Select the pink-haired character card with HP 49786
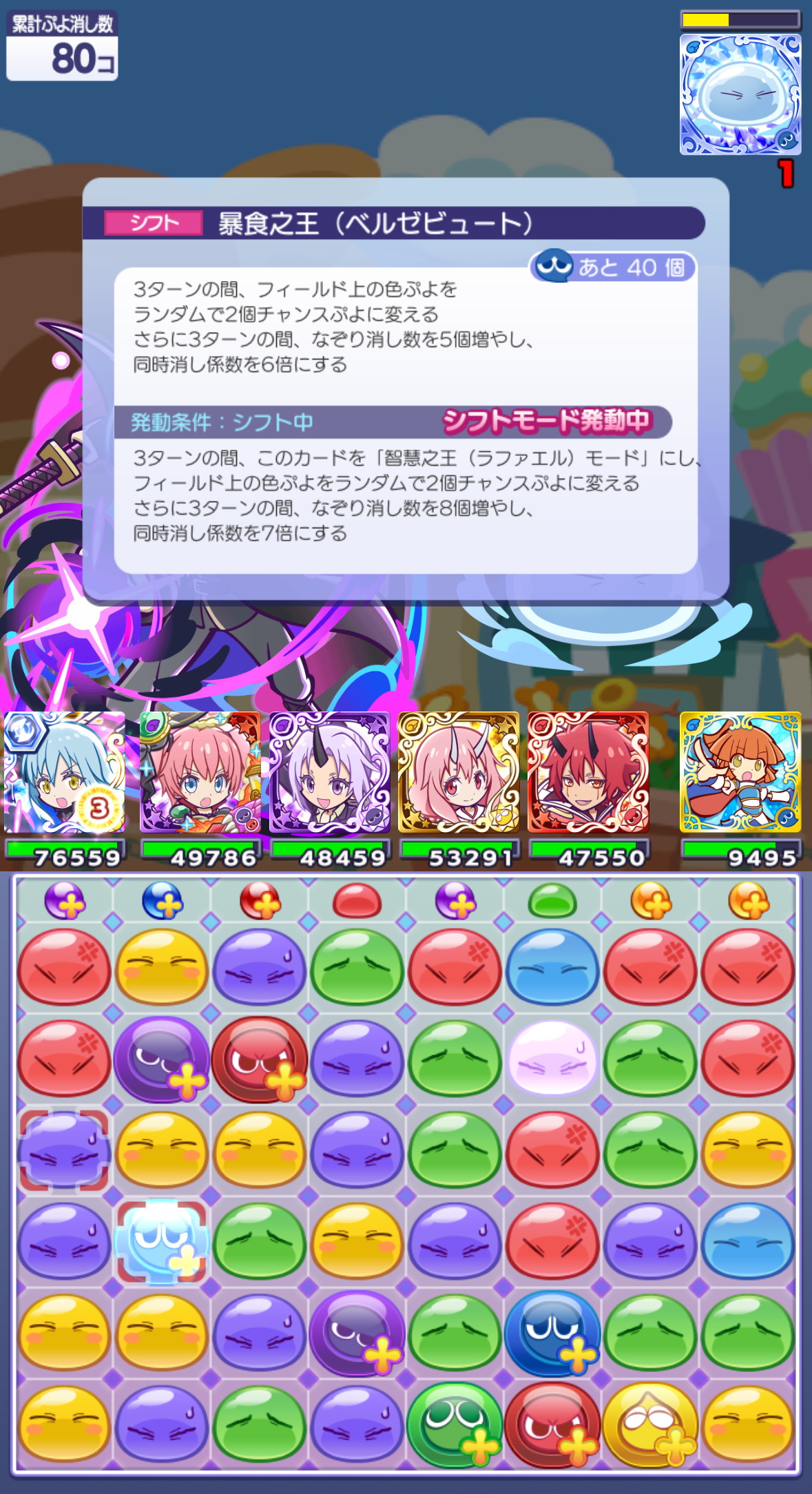The image size is (812, 1494). tap(200, 772)
